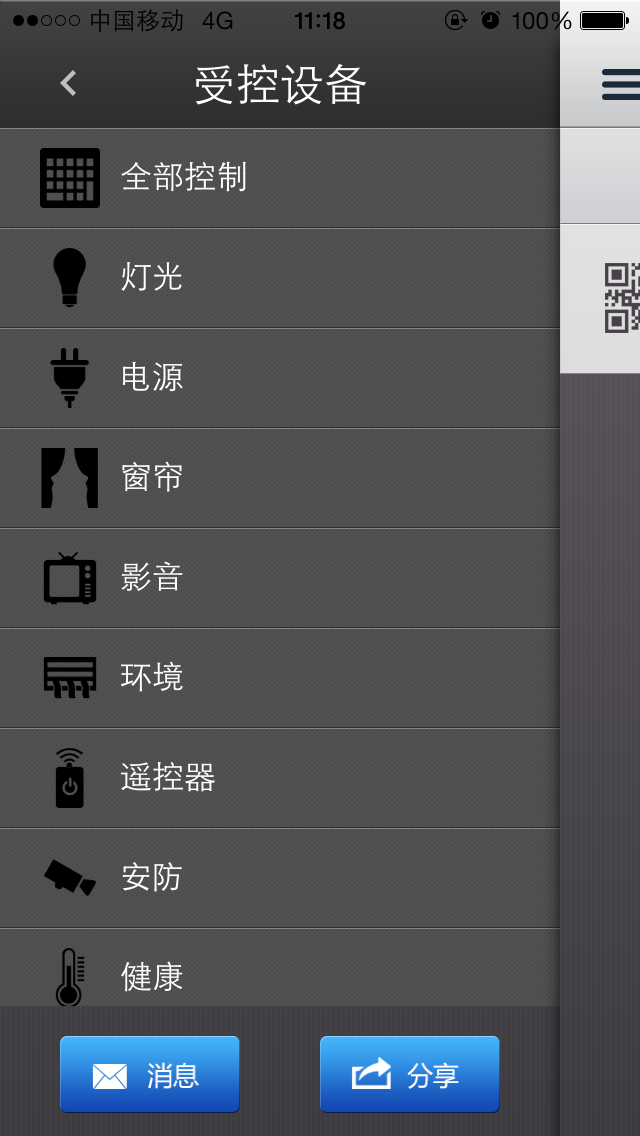
Task: Tap the 分享 share button
Action: [x=409, y=1075]
